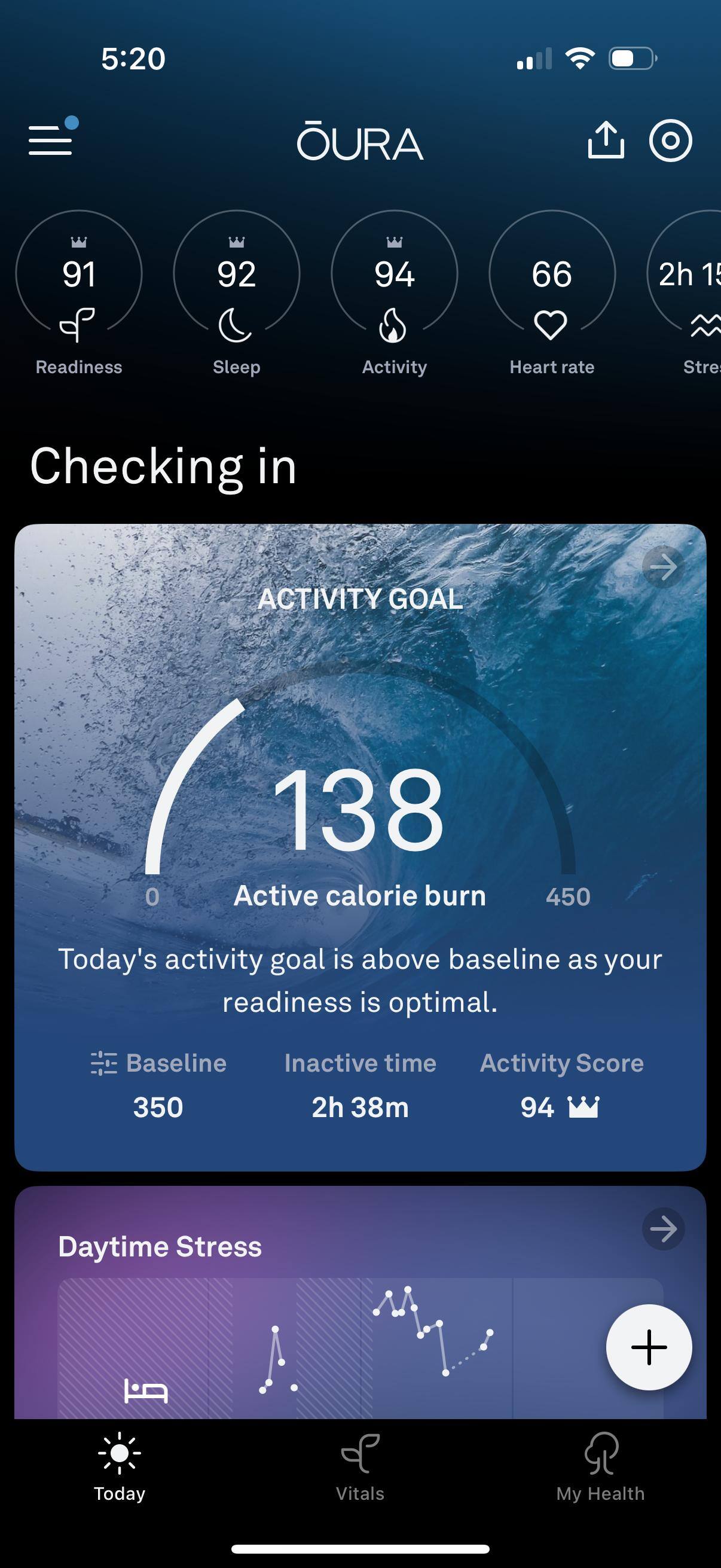Image resolution: width=721 pixels, height=1568 pixels.
Task: Open the hamburger menu
Action: point(51,140)
